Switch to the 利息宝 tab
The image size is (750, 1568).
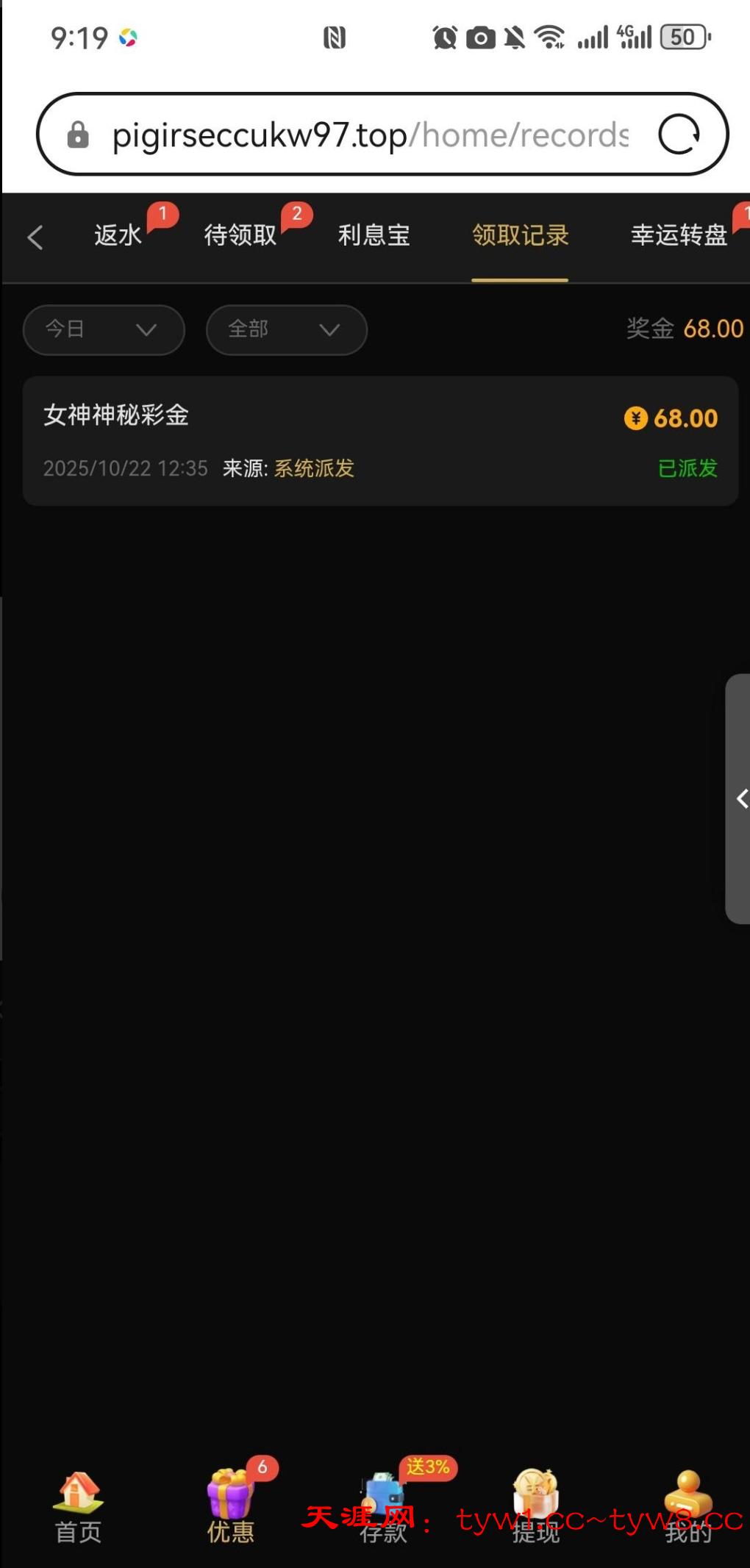(x=374, y=235)
